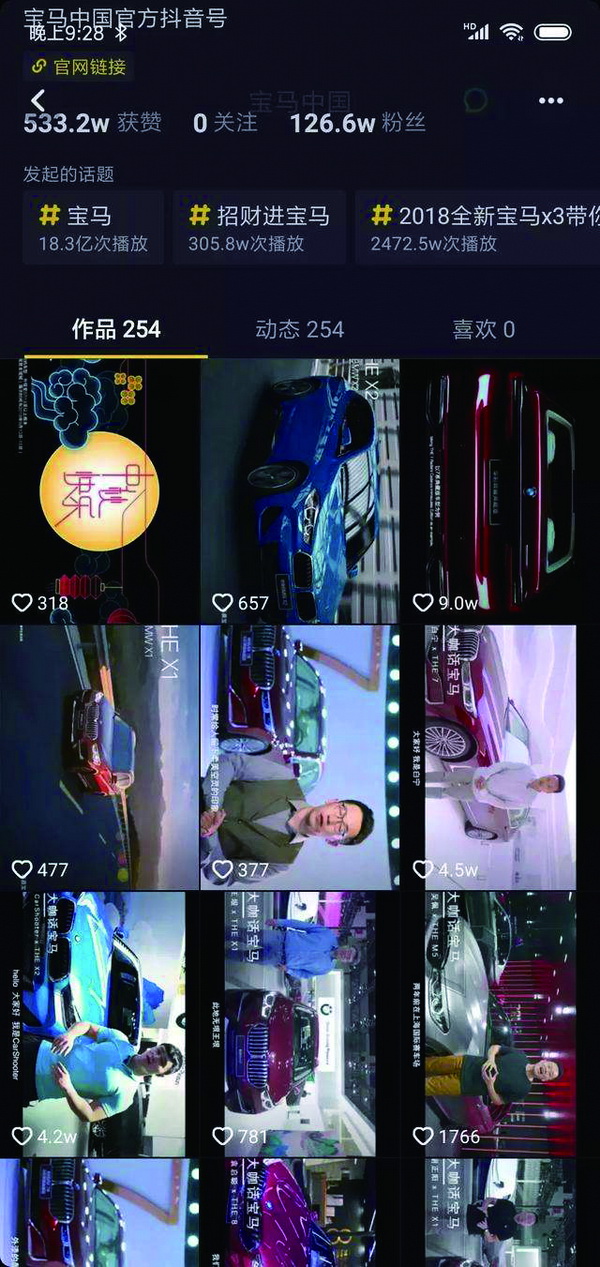Open the #宝马 topic chip

click(x=93, y=227)
